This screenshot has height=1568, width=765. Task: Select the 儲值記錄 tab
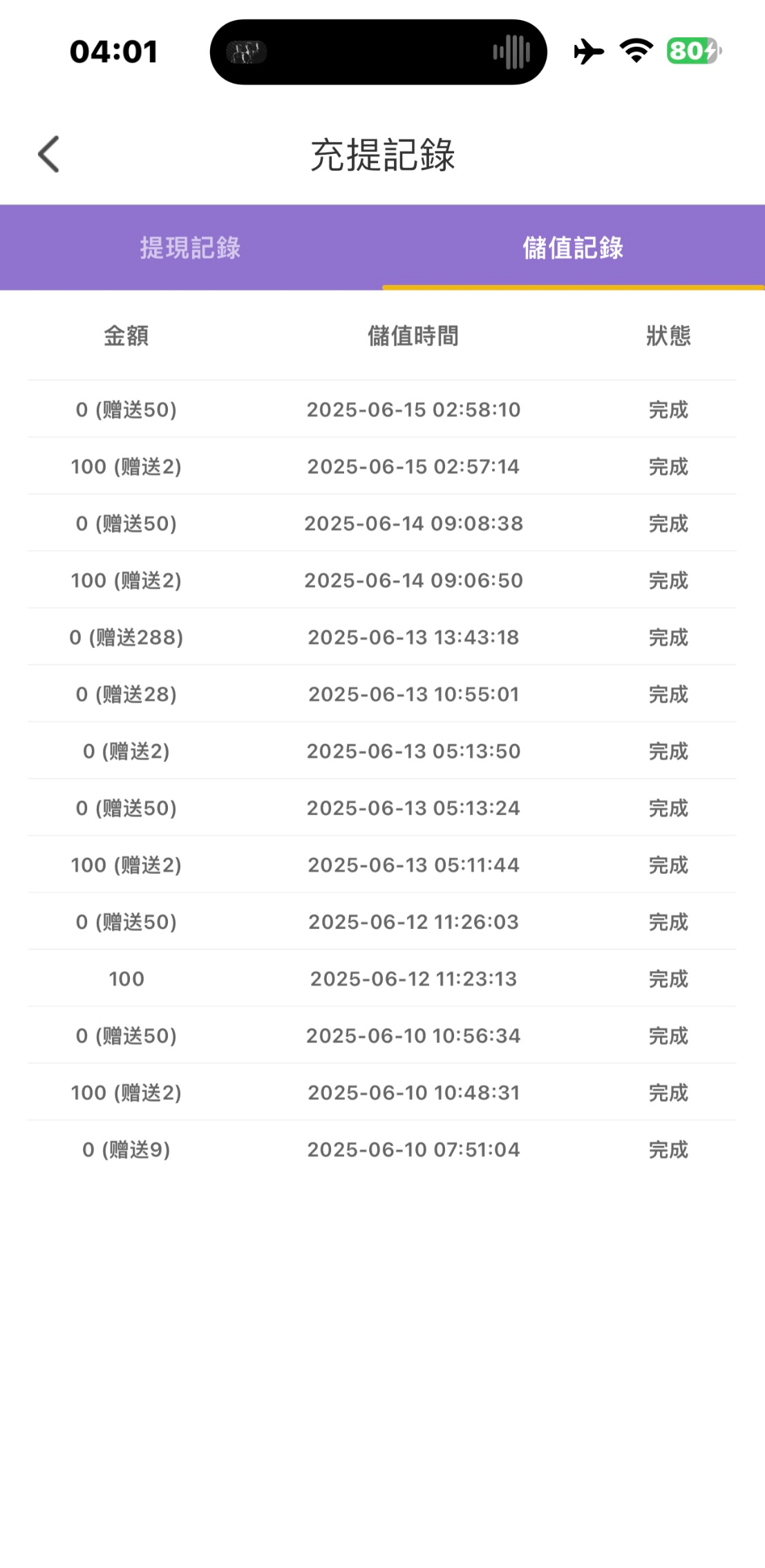pos(573,248)
